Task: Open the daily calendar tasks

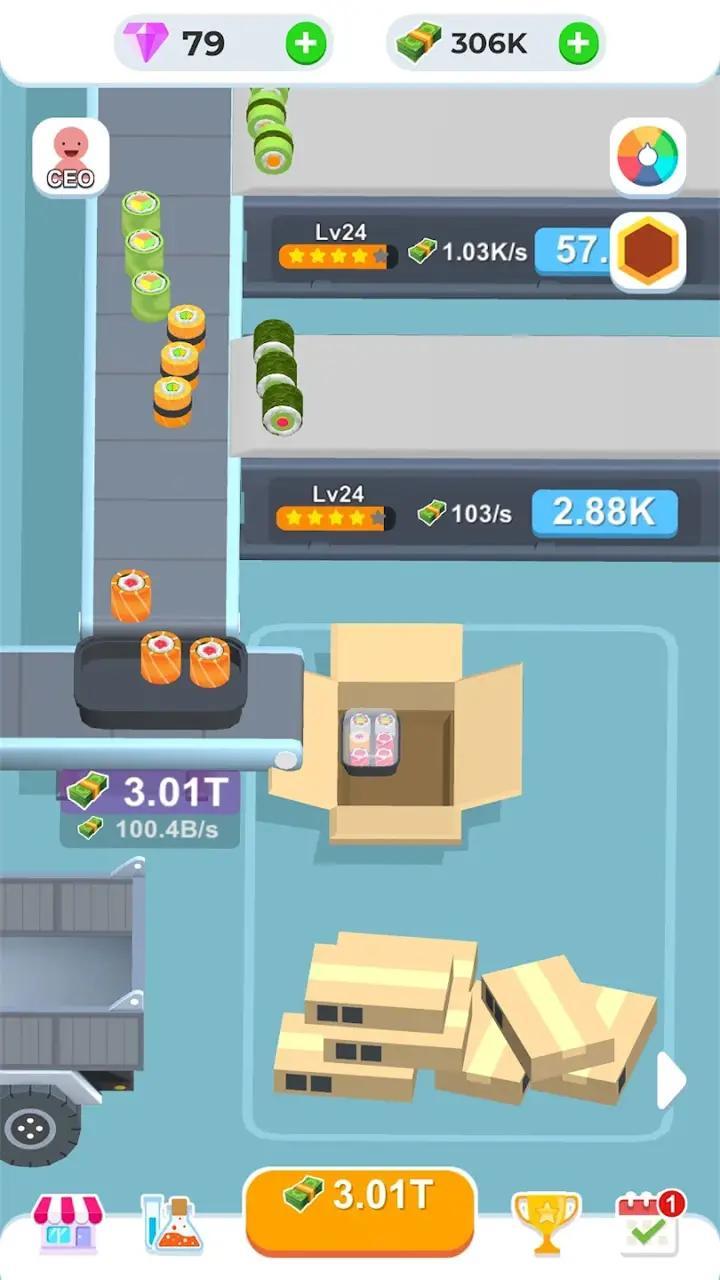Action: pos(648,1222)
